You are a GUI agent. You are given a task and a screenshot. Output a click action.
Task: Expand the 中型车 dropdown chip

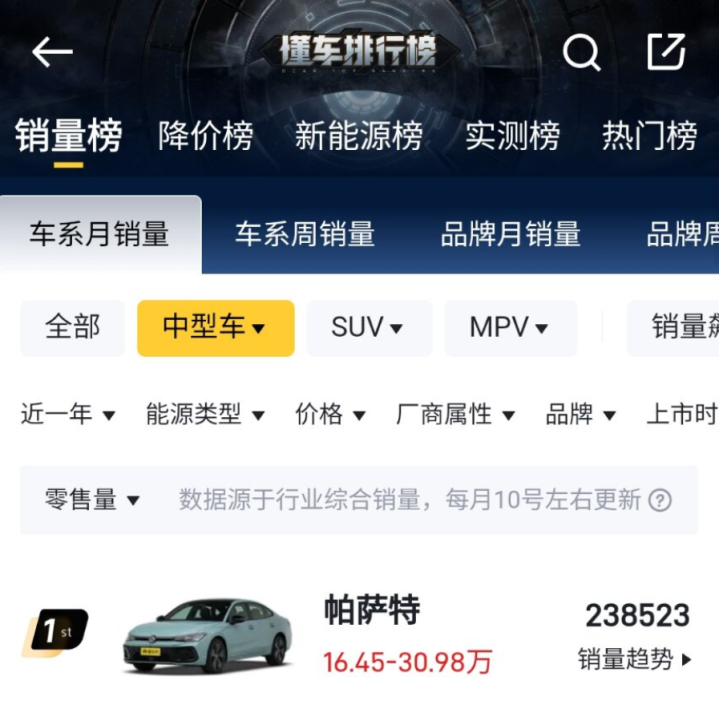coord(215,327)
